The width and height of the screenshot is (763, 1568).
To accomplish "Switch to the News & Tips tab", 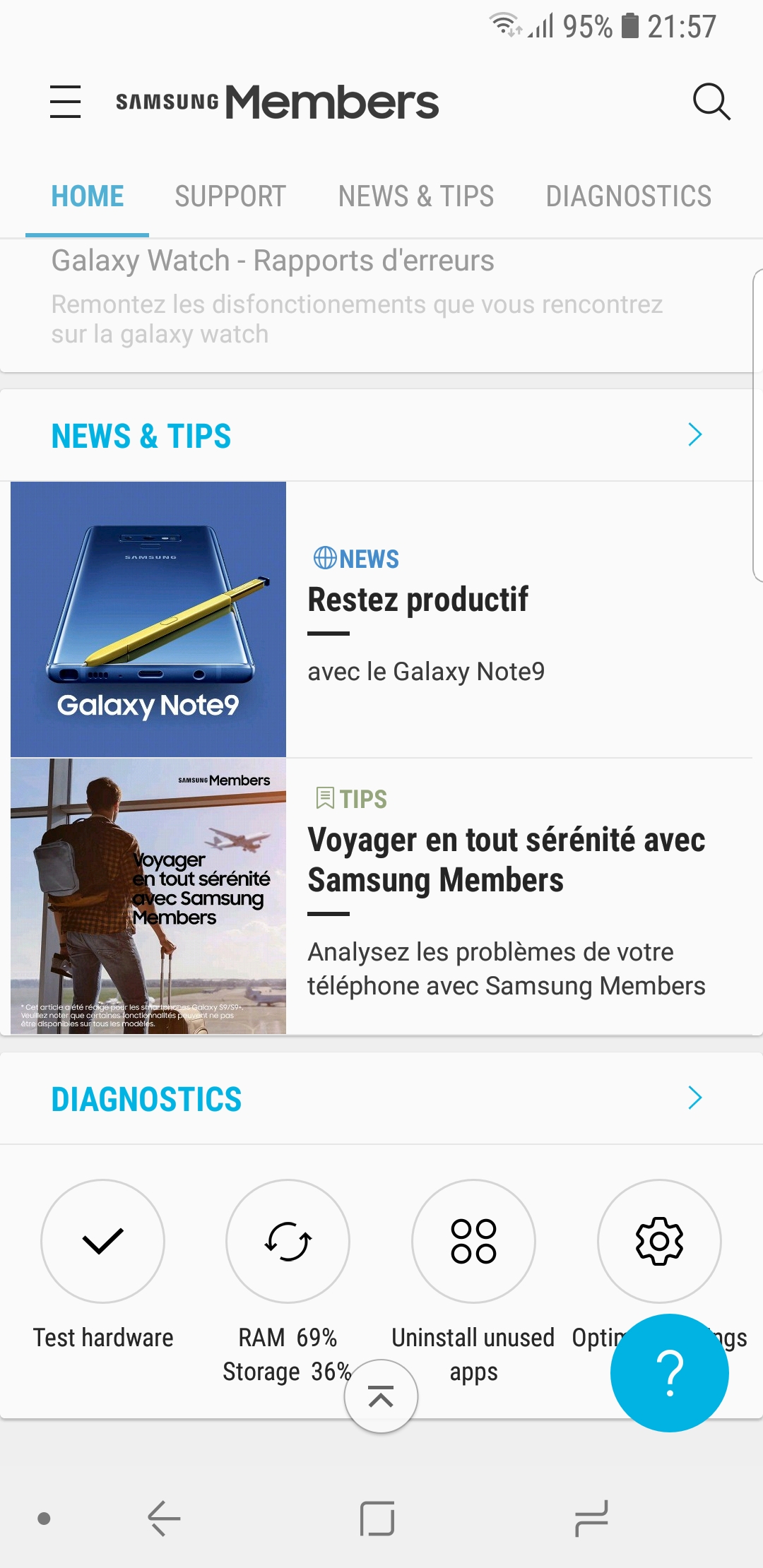I will [415, 196].
